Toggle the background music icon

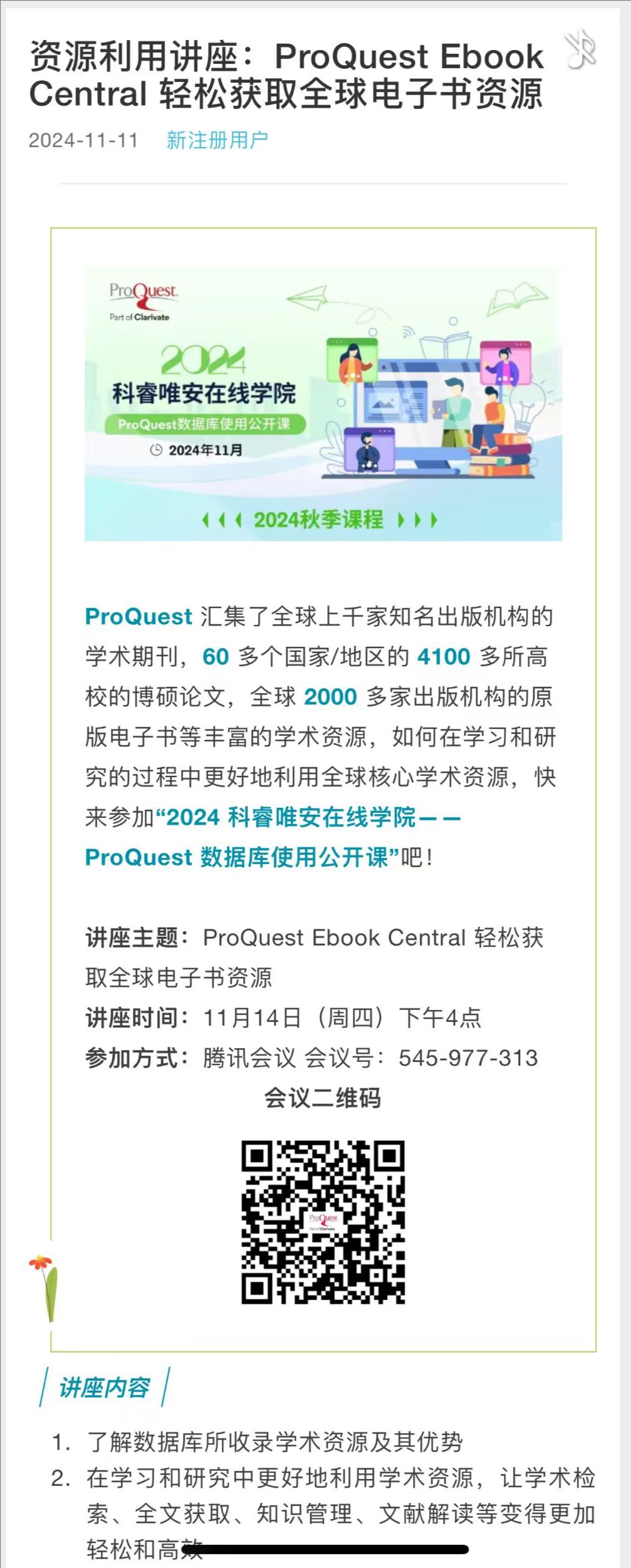pyautogui.click(x=580, y=50)
